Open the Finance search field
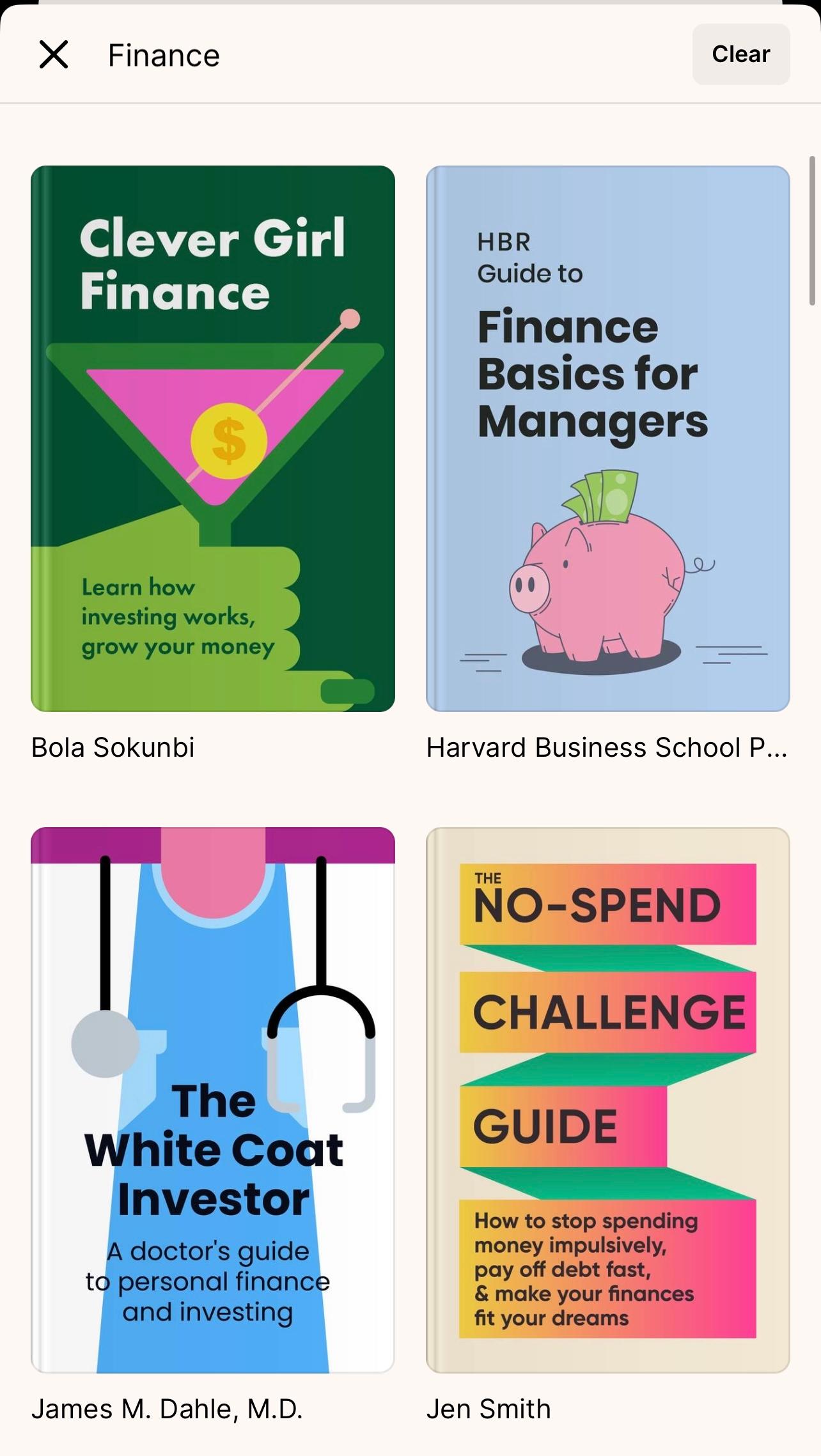The height and width of the screenshot is (1456, 821). (384, 55)
